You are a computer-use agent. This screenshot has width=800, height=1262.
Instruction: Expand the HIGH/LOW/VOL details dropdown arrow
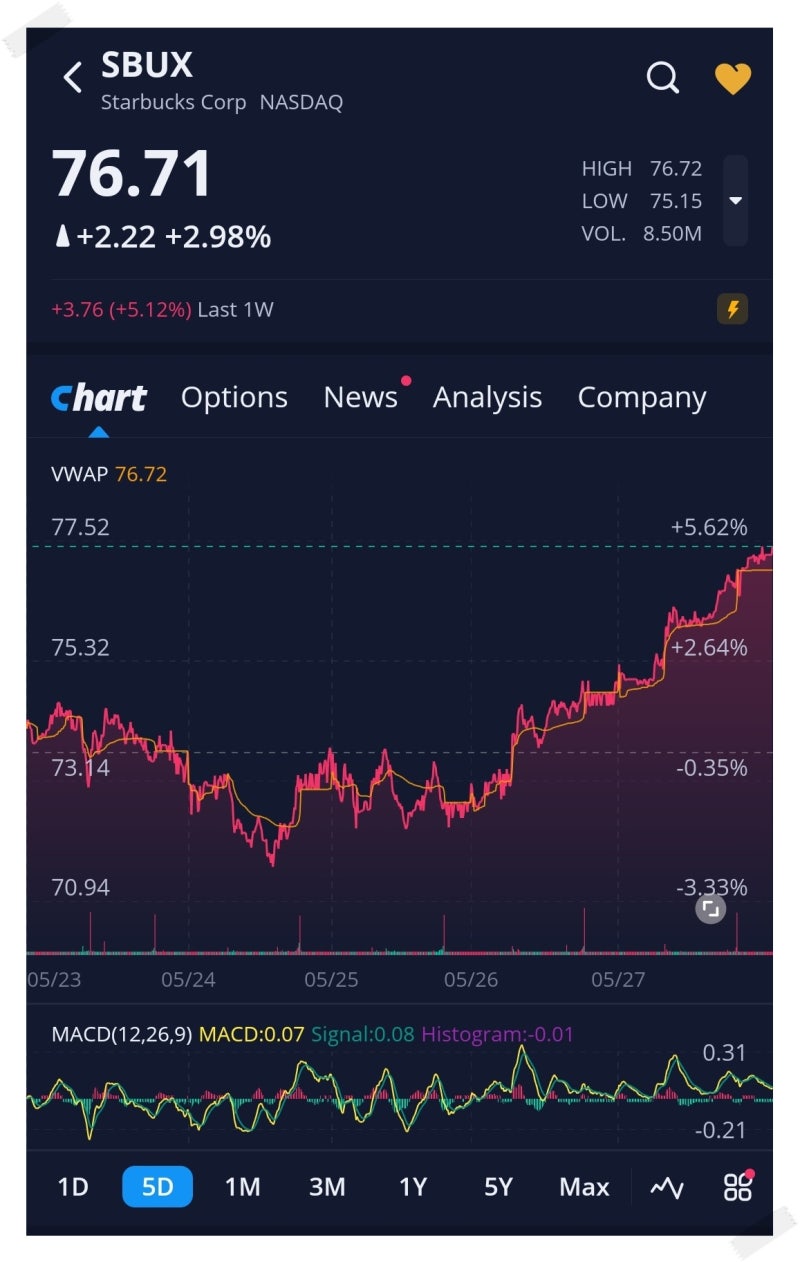[x=735, y=201]
